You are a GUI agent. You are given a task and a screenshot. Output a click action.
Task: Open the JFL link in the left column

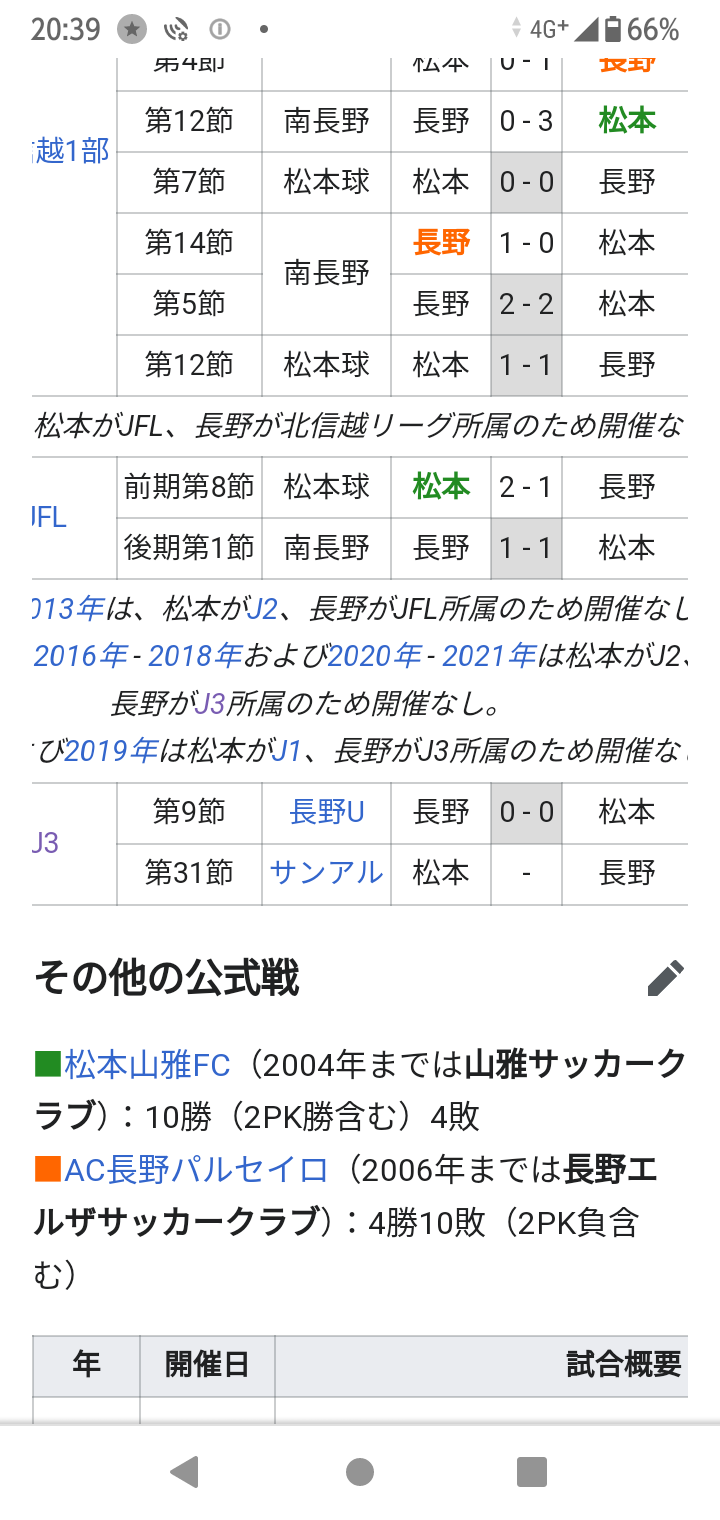(49, 517)
